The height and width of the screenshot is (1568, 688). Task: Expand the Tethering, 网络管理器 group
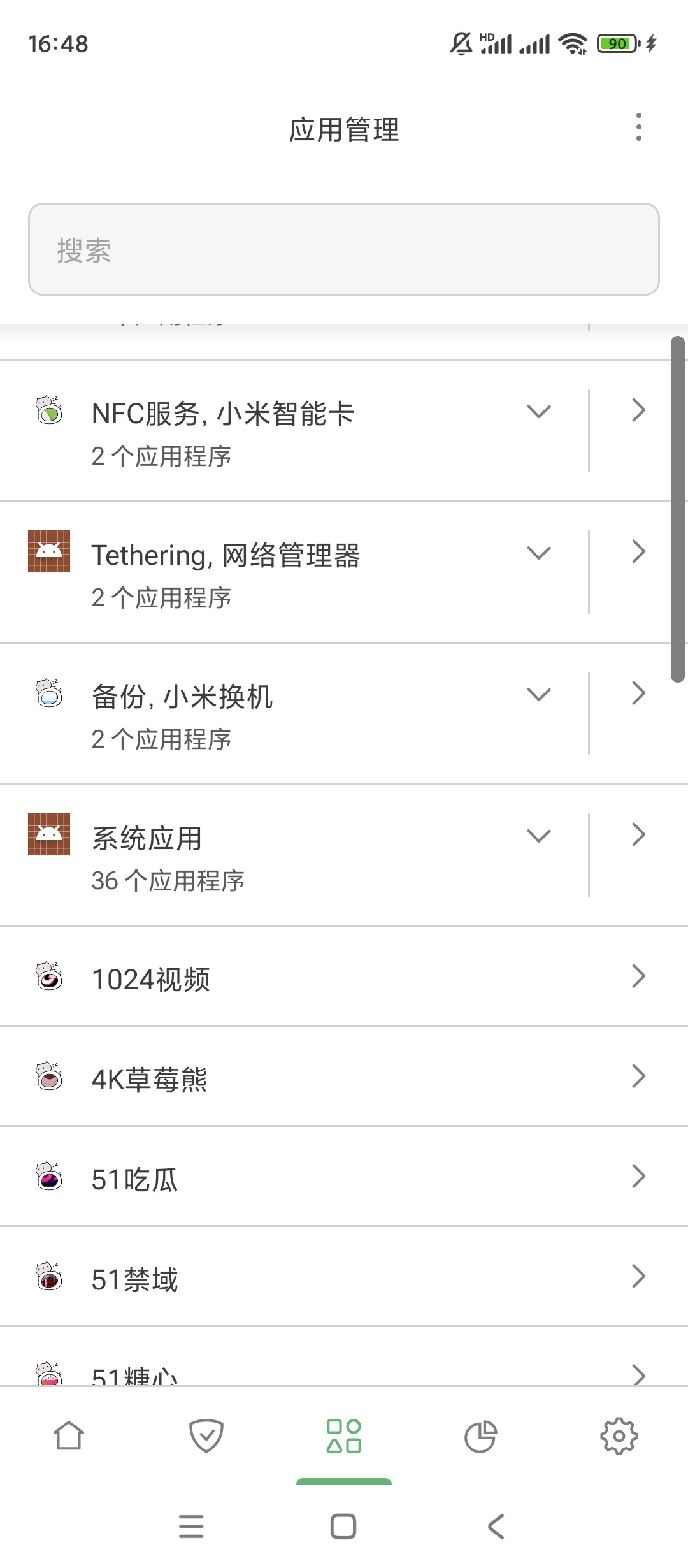point(539,553)
